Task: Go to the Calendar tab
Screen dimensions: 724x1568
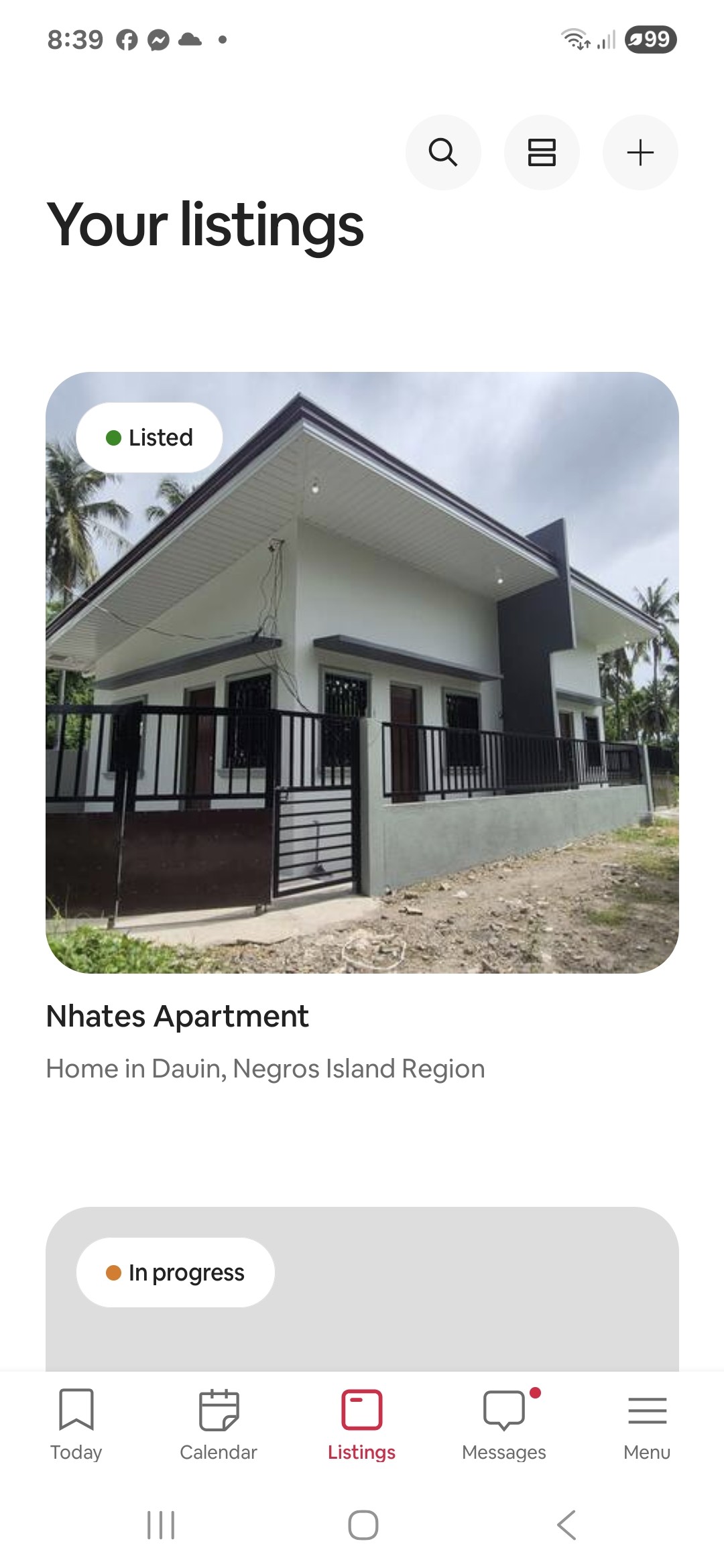Action: coord(219,1425)
